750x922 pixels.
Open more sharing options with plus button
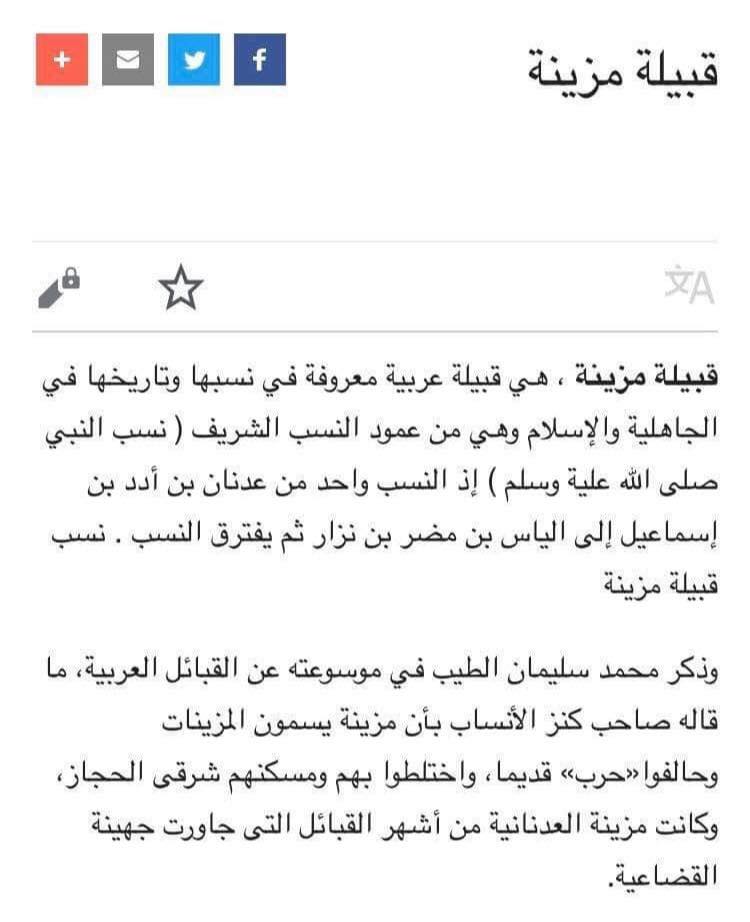(x=62, y=59)
